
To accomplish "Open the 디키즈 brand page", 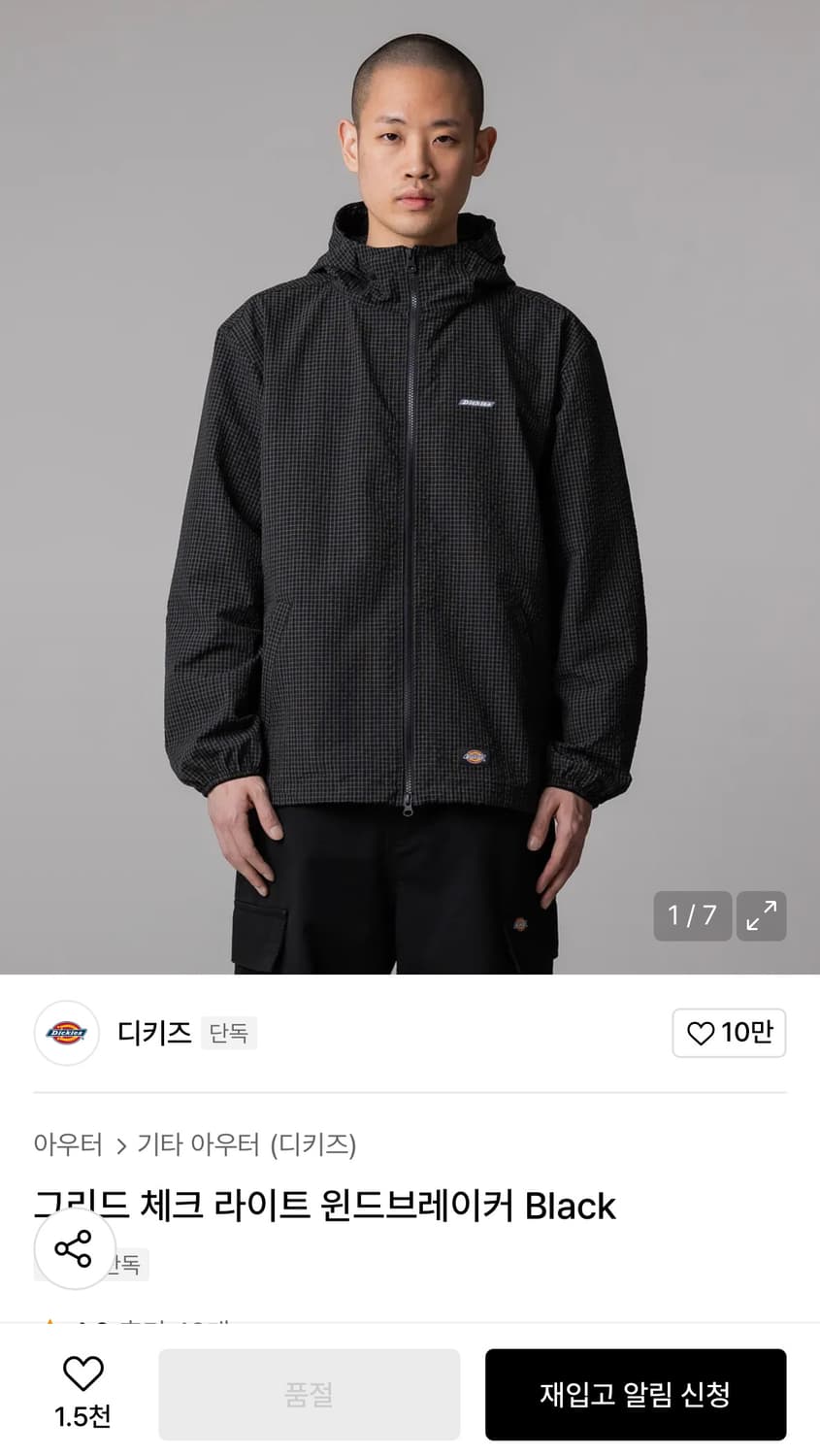I will [x=151, y=1034].
